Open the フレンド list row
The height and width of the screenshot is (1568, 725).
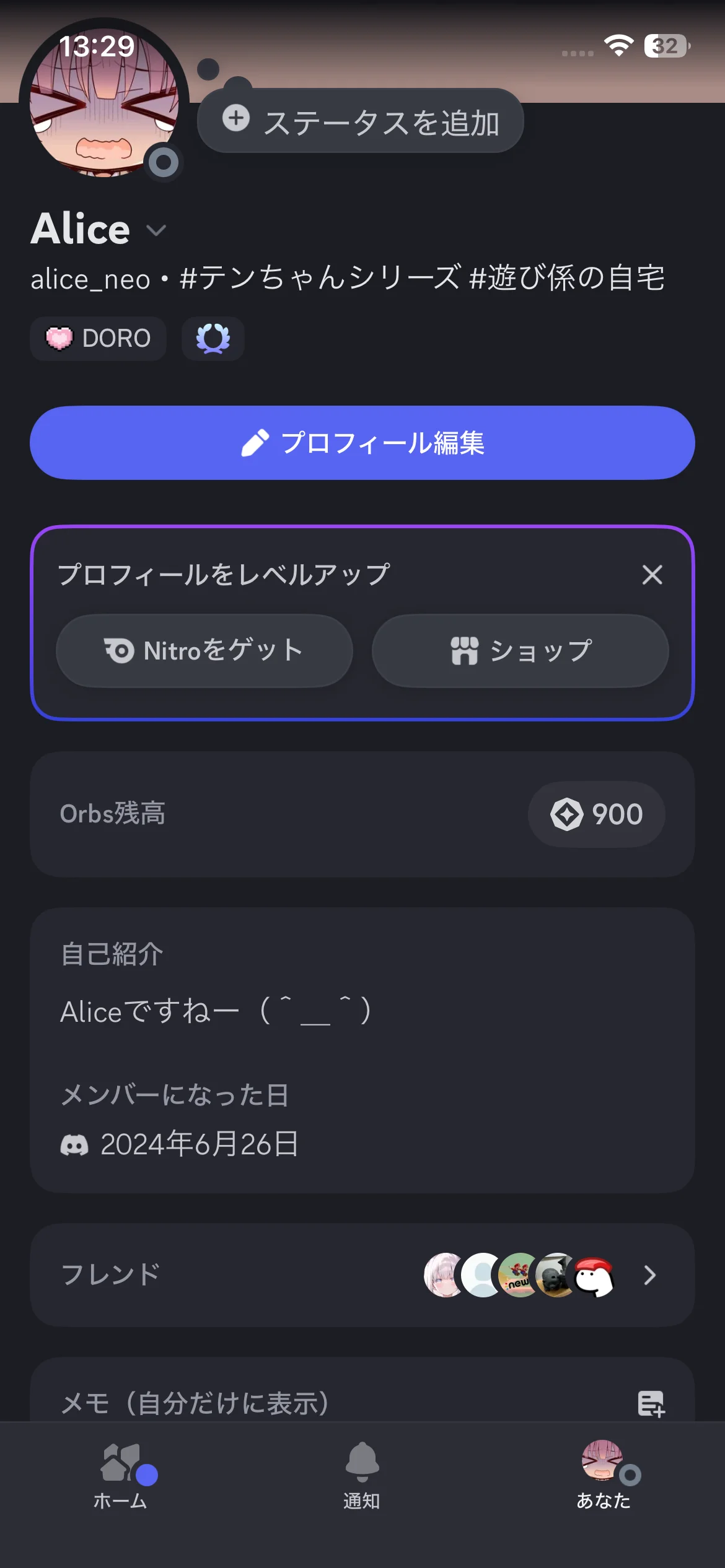[x=362, y=1274]
